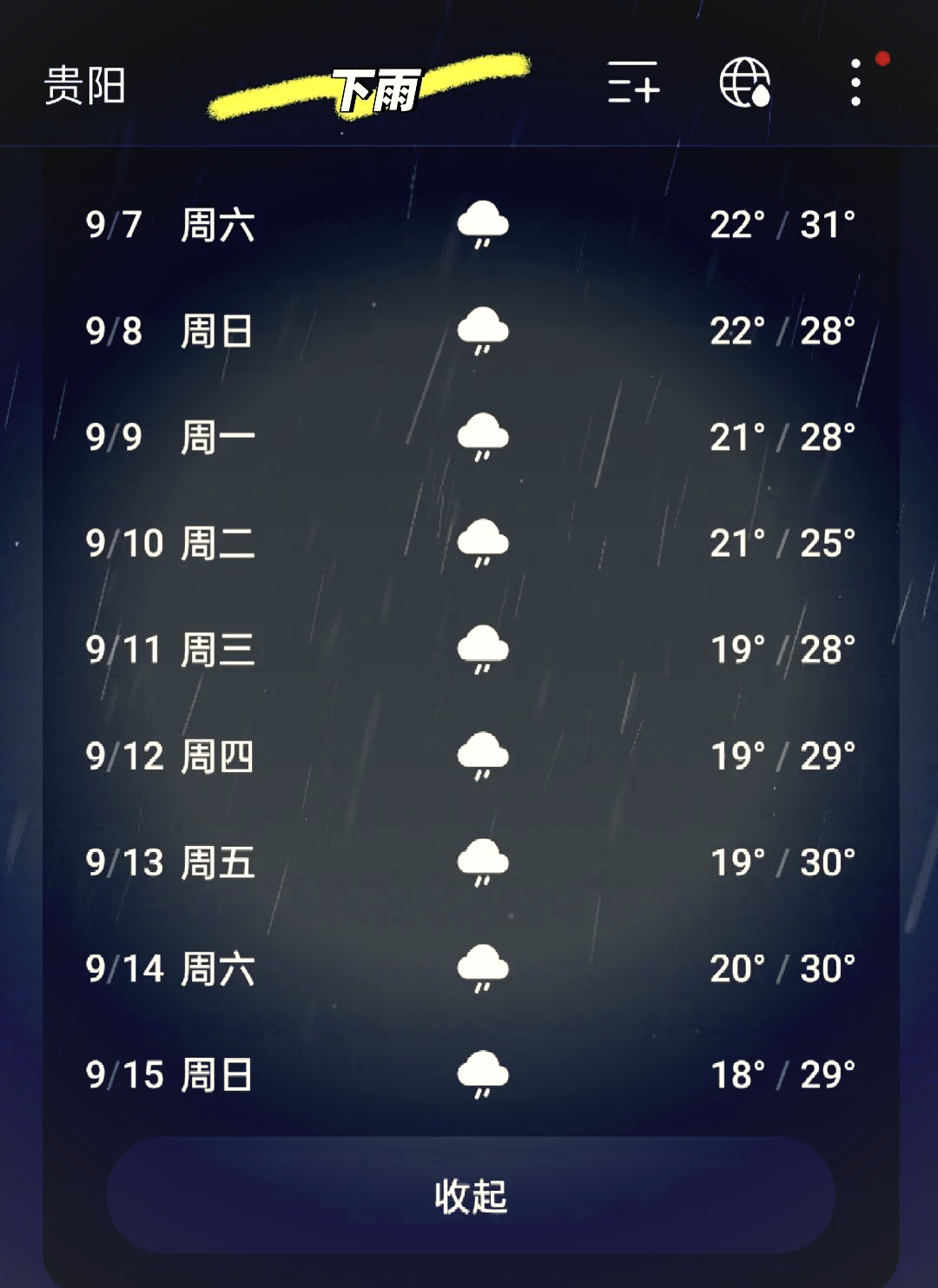Tap the rain icon for 9/11 周三
Screen dimensions: 938x1288
point(483,650)
